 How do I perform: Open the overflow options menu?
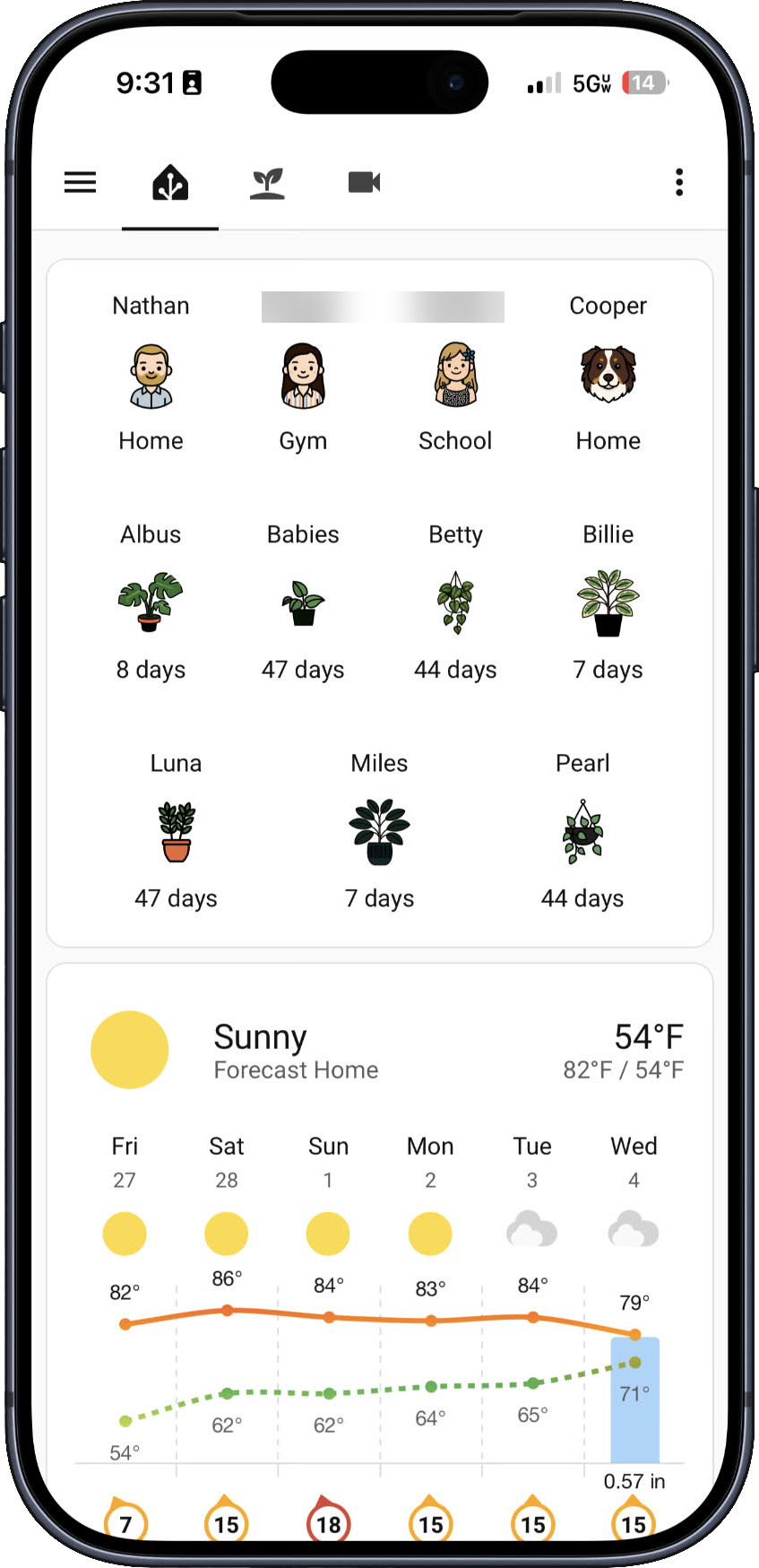(x=679, y=182)
